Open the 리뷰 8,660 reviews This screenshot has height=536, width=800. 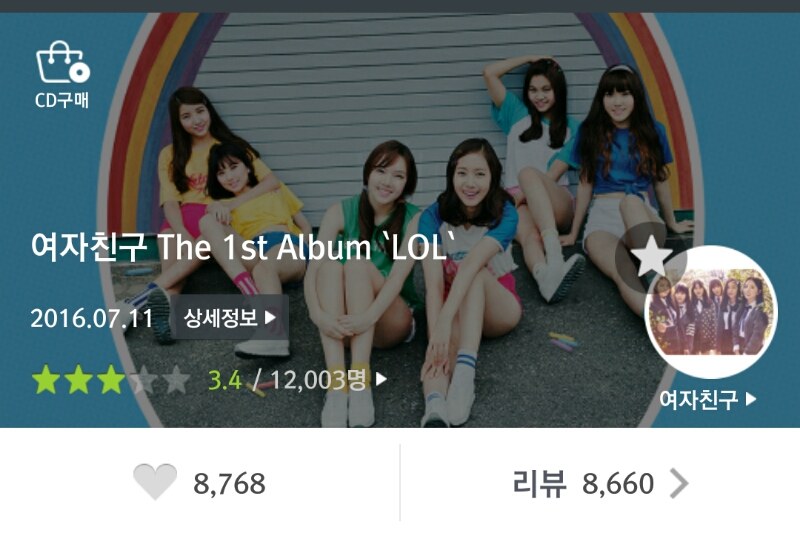coord(600,484)
